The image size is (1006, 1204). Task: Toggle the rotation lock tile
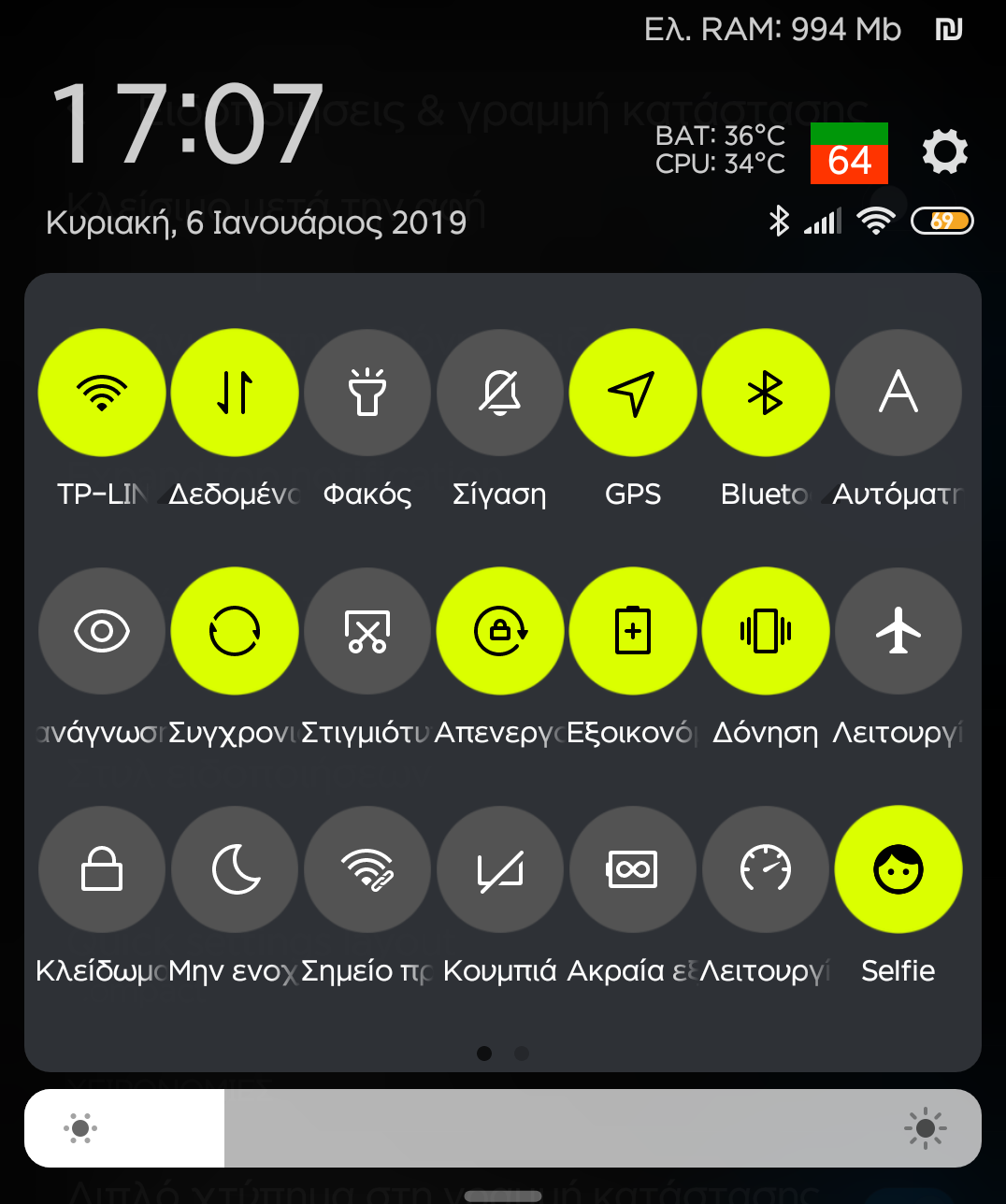coord(500,631)
